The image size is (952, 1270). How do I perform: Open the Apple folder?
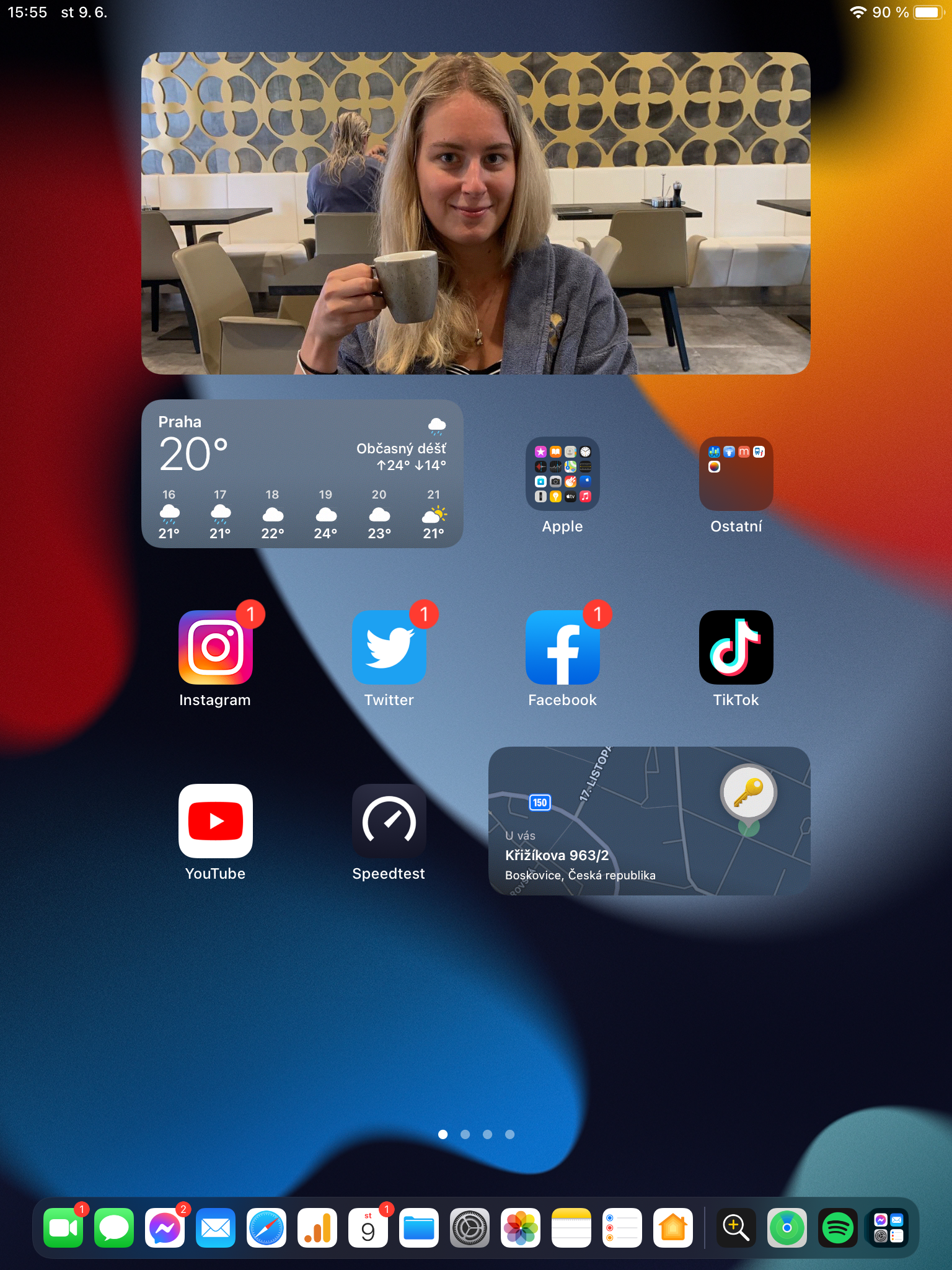(562, 474)
